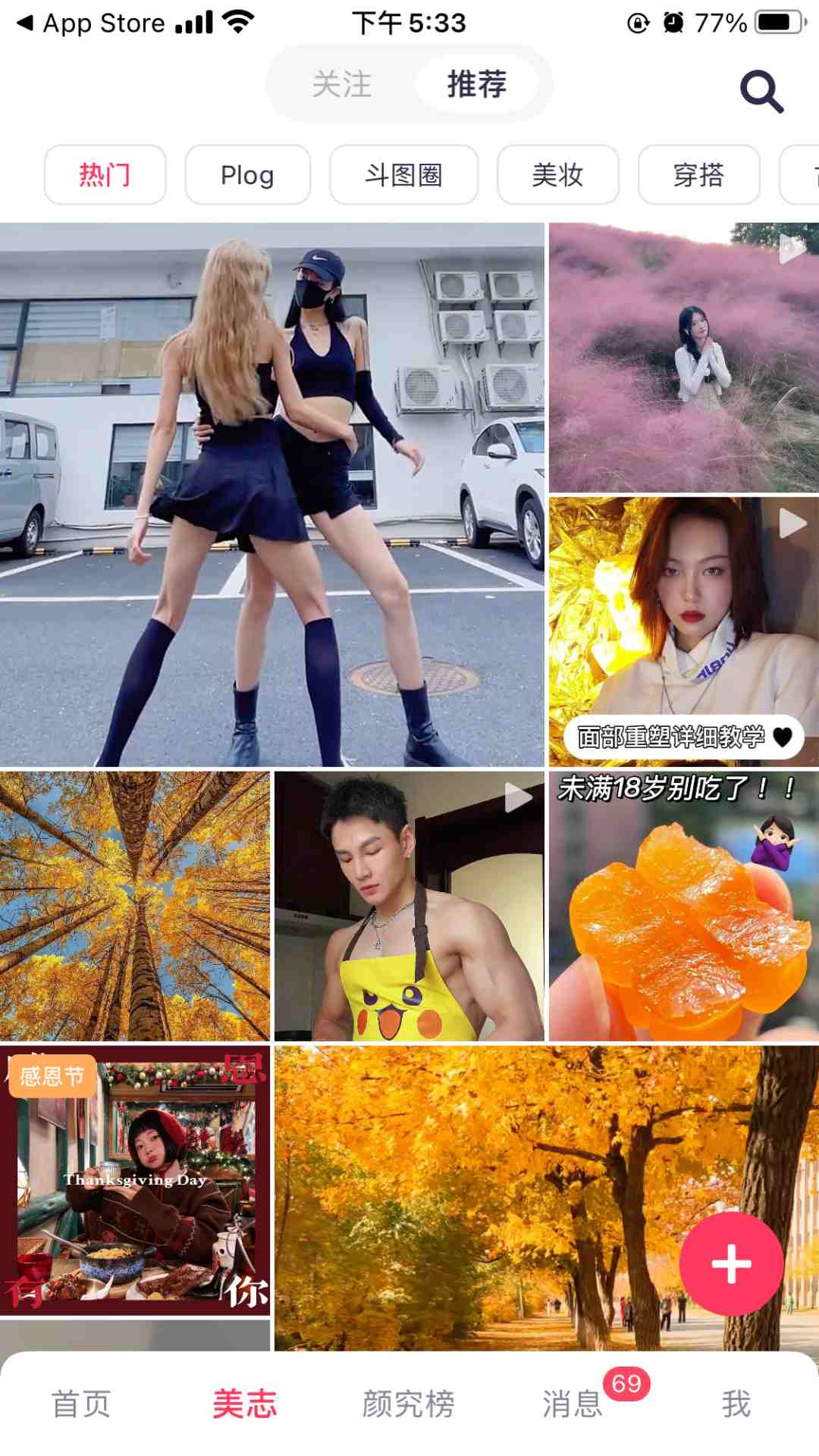Open the 我 profile tab
Image resolution: width=819 pixels, height=1456 pixels.
(736, 1404)
